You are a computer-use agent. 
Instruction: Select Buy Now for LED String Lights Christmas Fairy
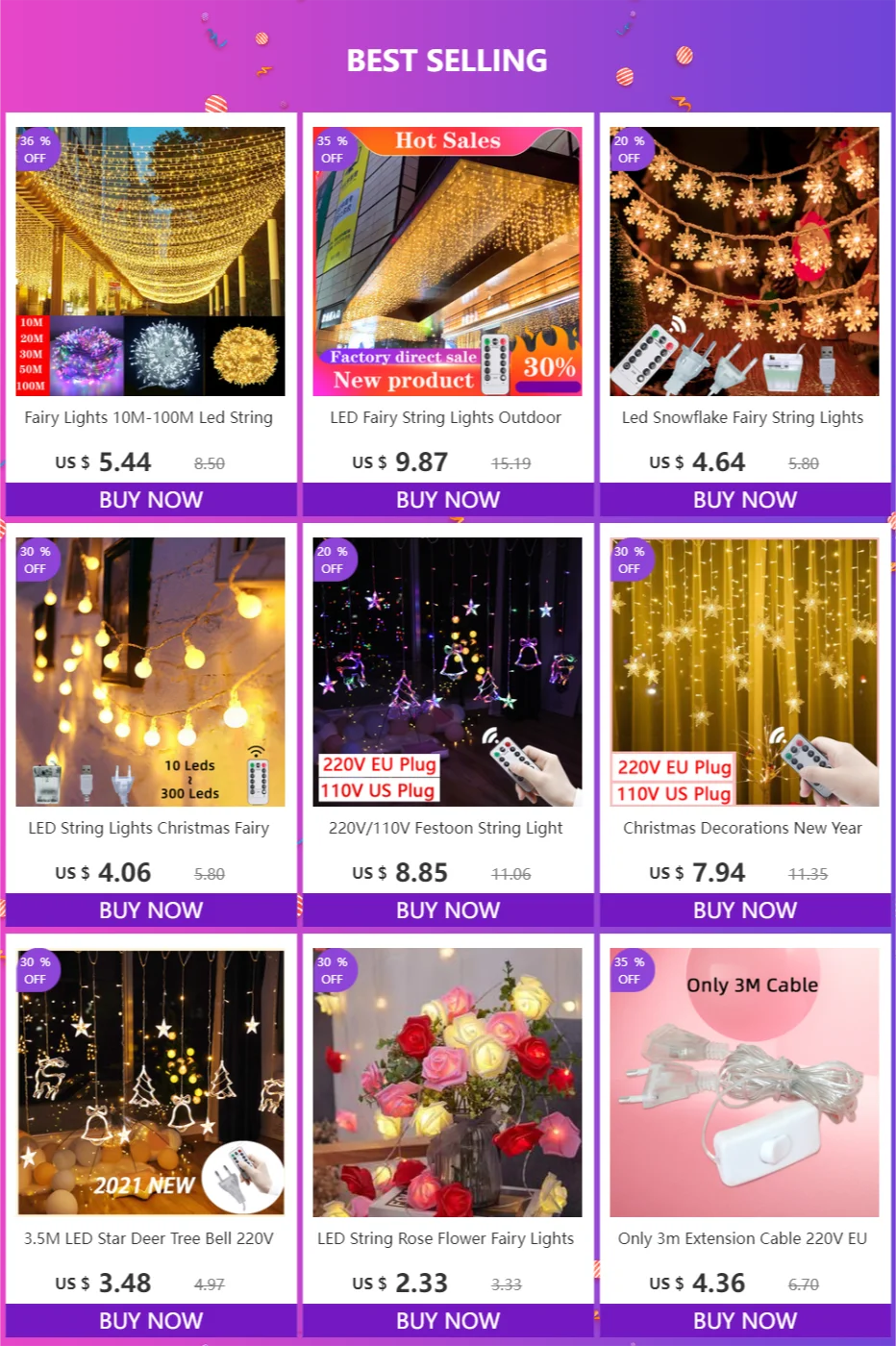[x=151, y=910]
